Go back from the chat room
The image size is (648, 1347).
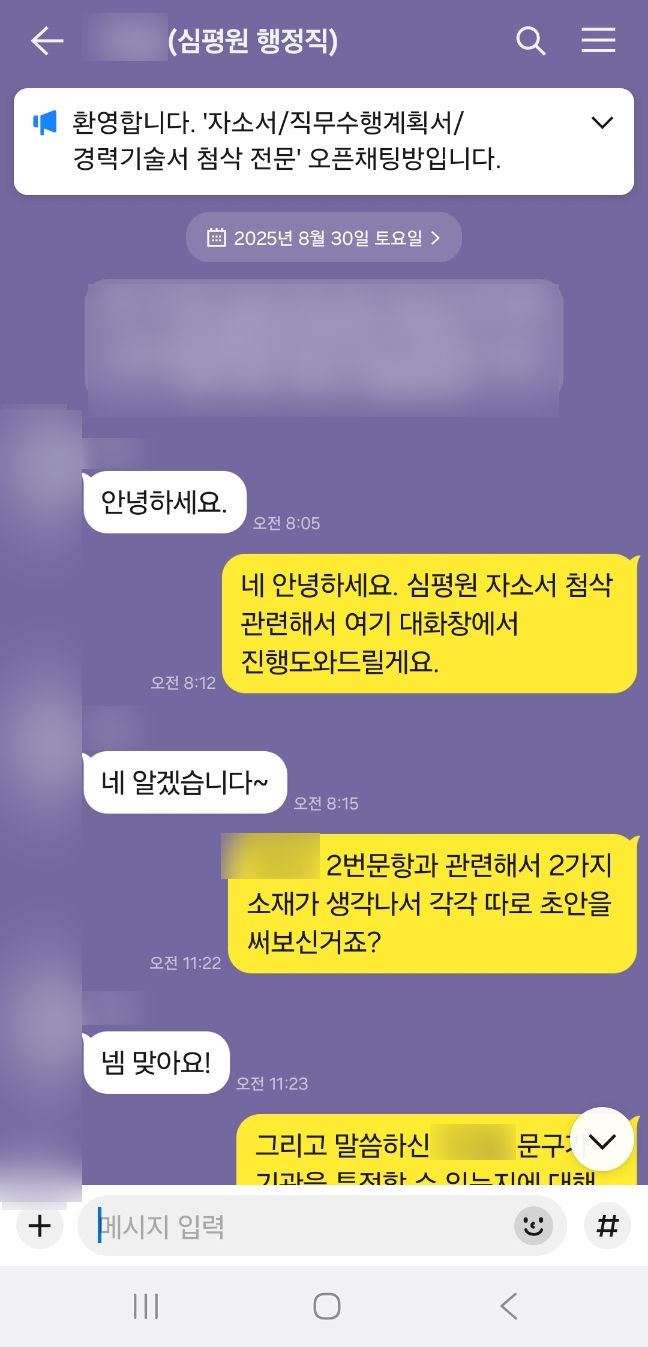pyautogui.click(x=46, y=41)
